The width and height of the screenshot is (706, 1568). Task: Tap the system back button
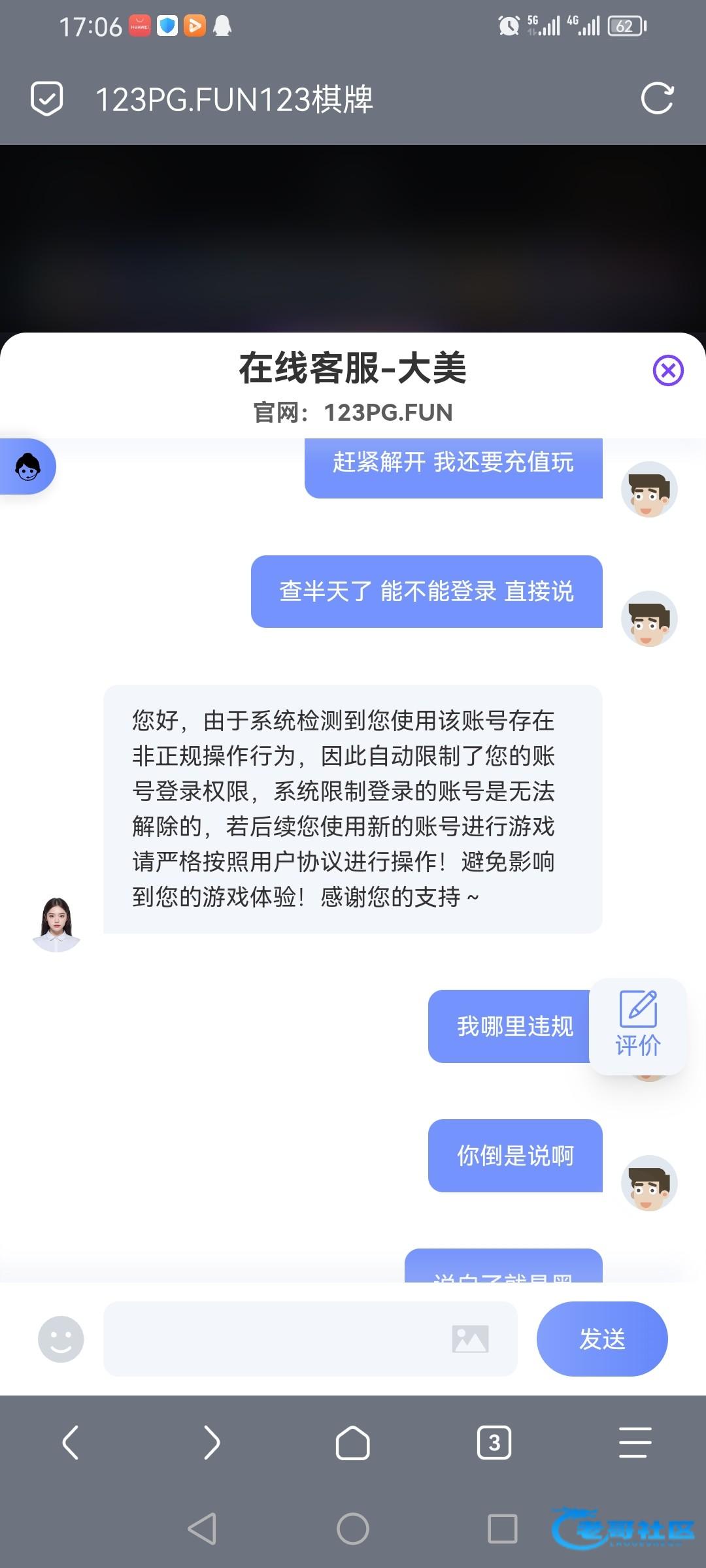pyautogui.click(x=202, y=1529)
